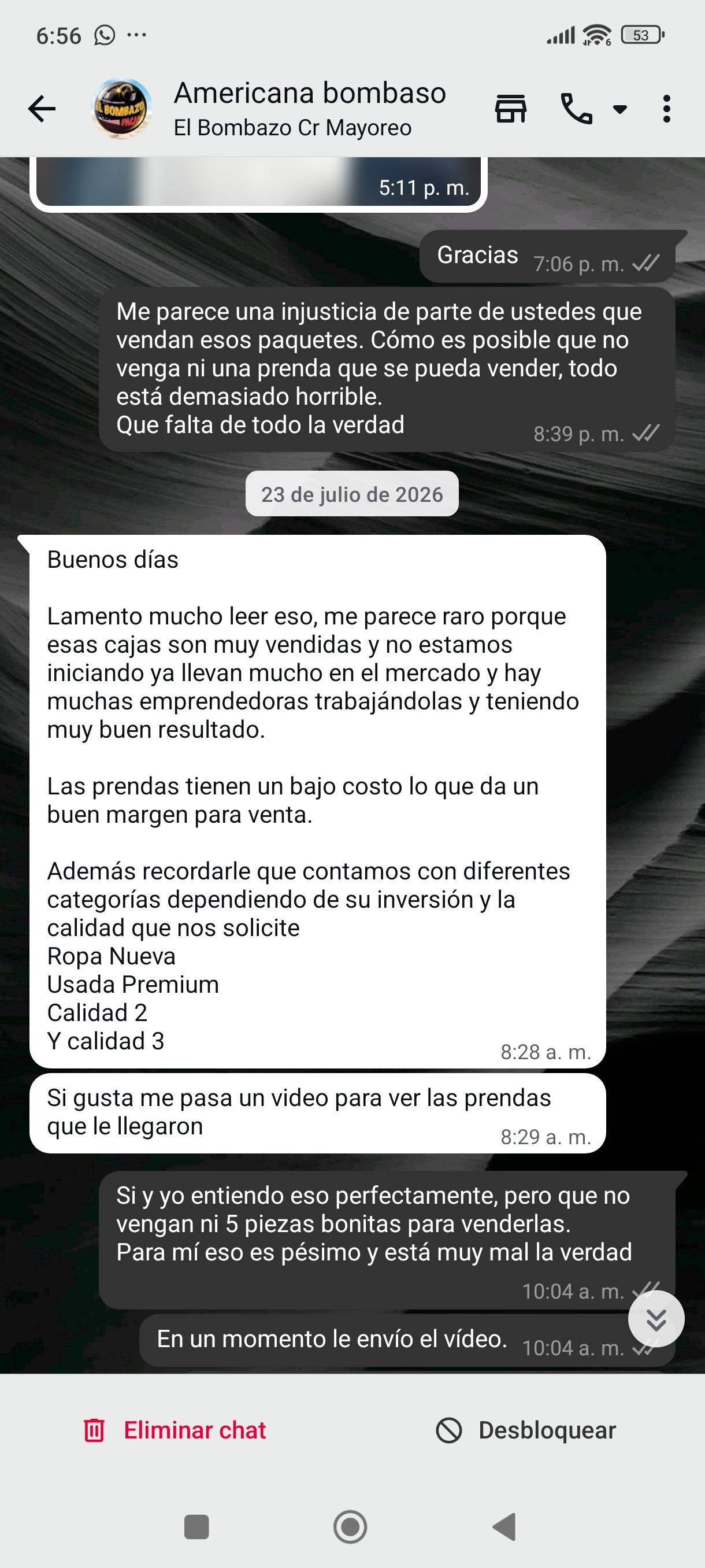Go back using the header arrow

42,109
